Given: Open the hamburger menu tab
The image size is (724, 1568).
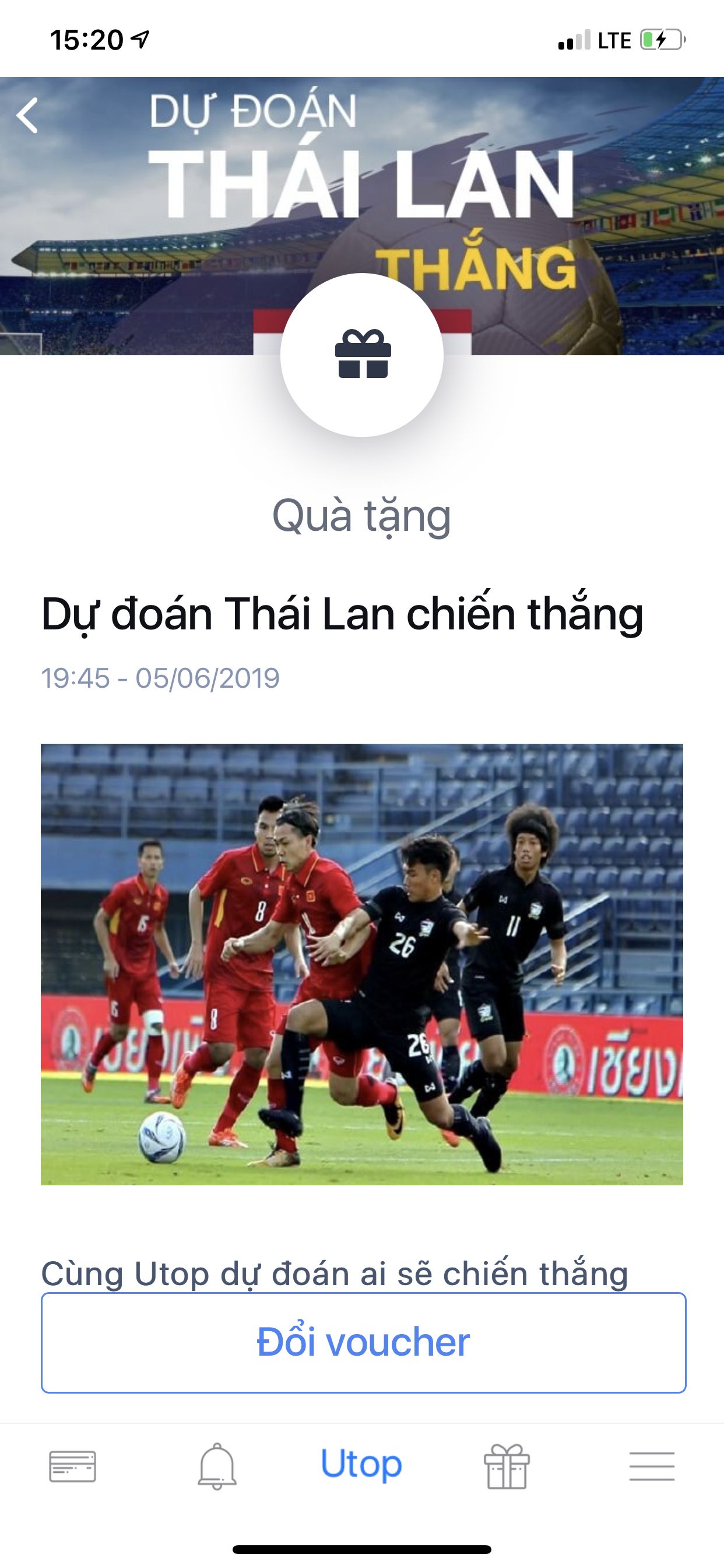Looking at the screenshot, I should pyautogui.click(x=652, y=1466).
